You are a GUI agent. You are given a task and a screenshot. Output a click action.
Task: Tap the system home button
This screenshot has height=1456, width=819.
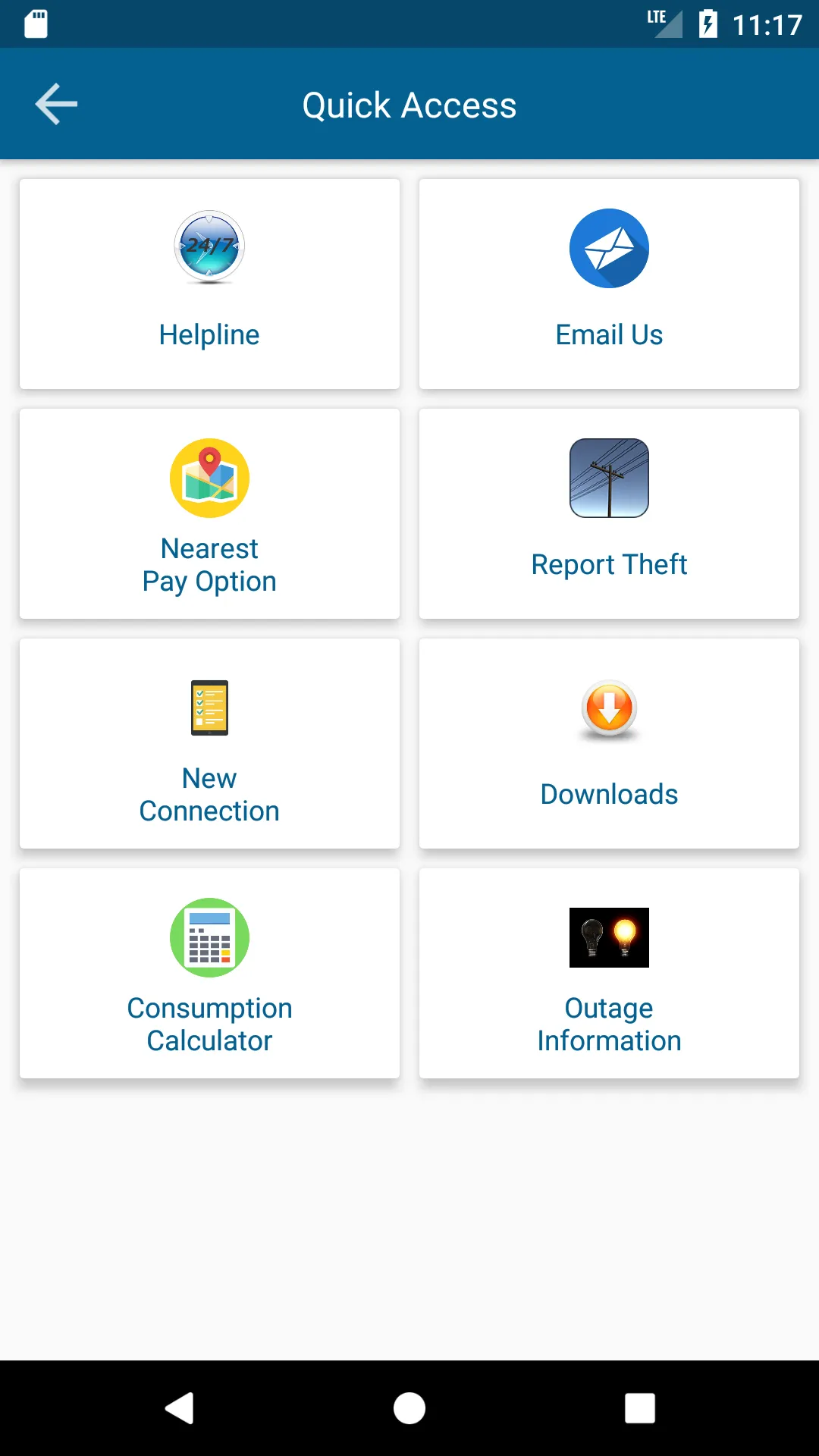pos(409,1408)
